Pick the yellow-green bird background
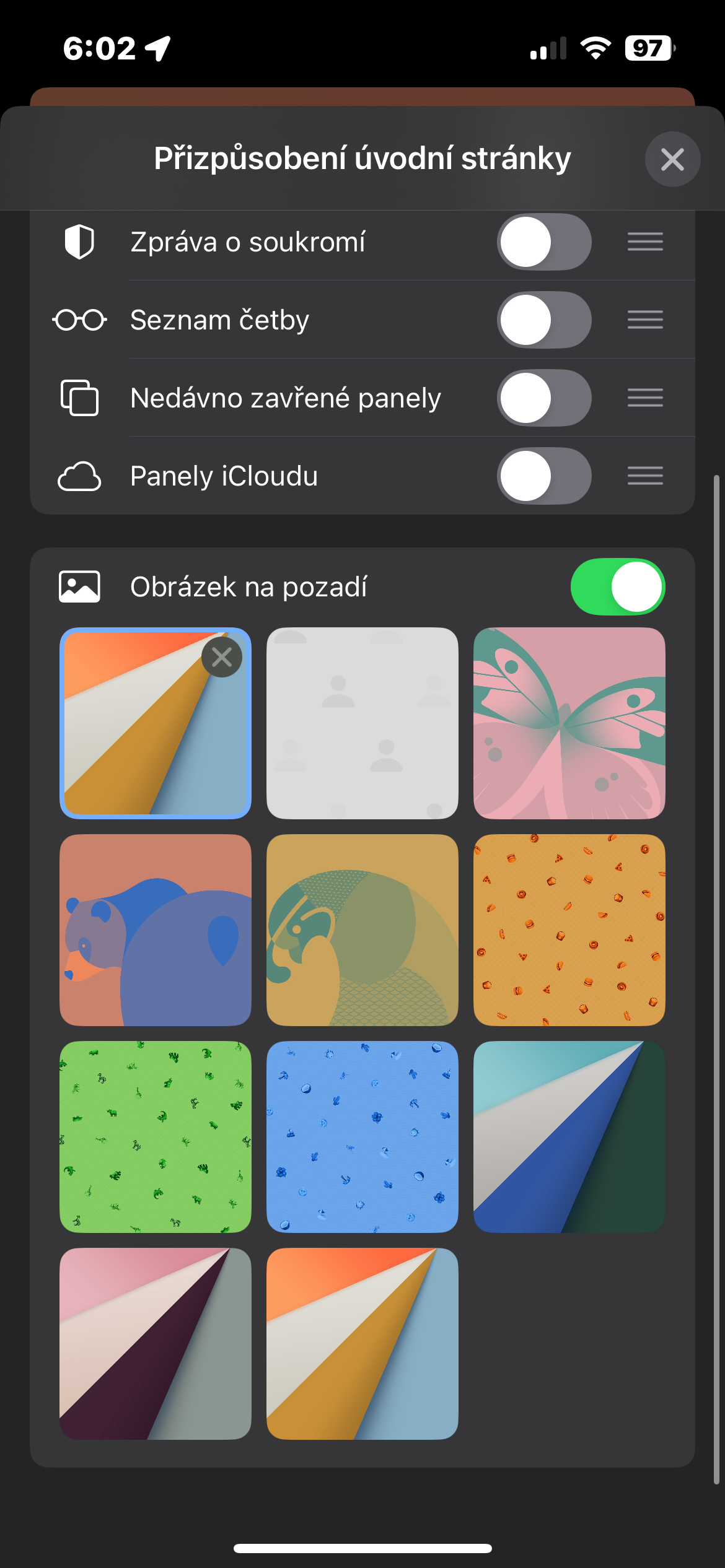 362,930
